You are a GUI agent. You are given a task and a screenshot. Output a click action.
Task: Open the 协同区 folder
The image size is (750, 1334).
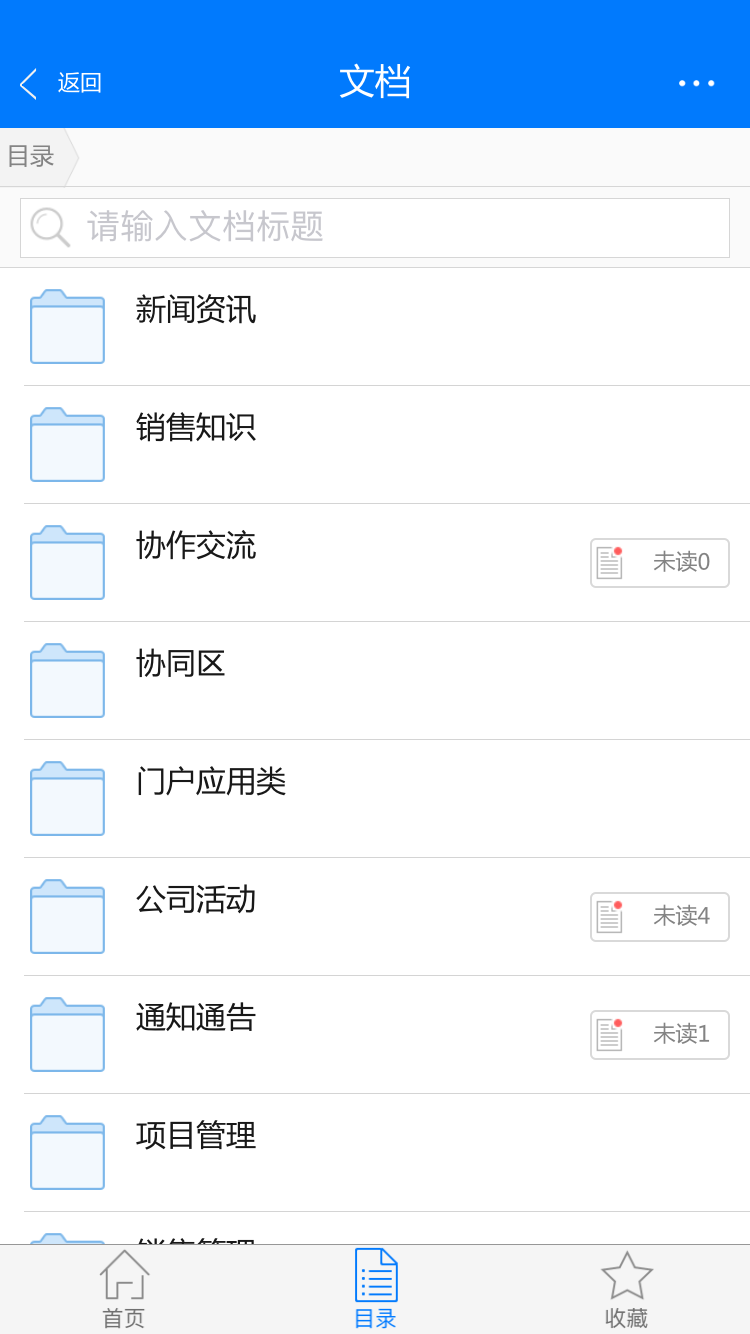click(x=375, y=681)
